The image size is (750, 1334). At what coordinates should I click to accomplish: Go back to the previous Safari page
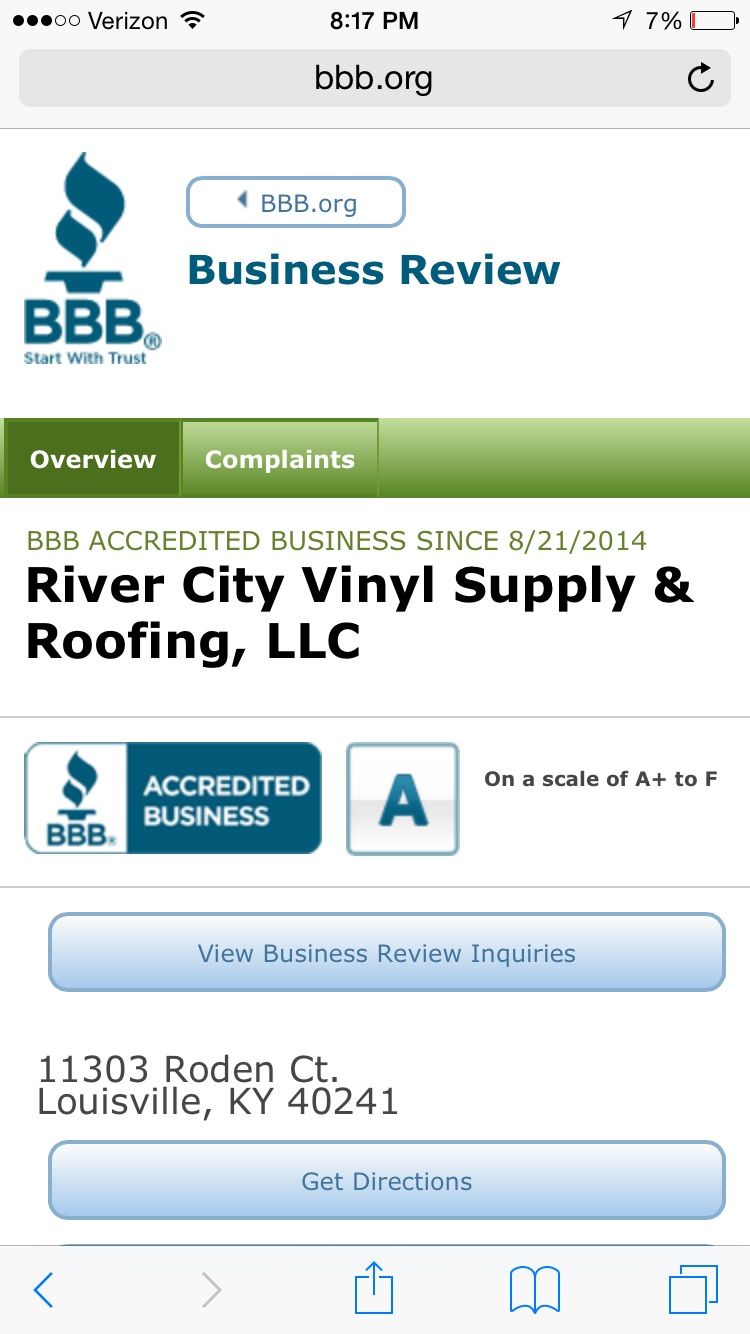[43, 1290]
